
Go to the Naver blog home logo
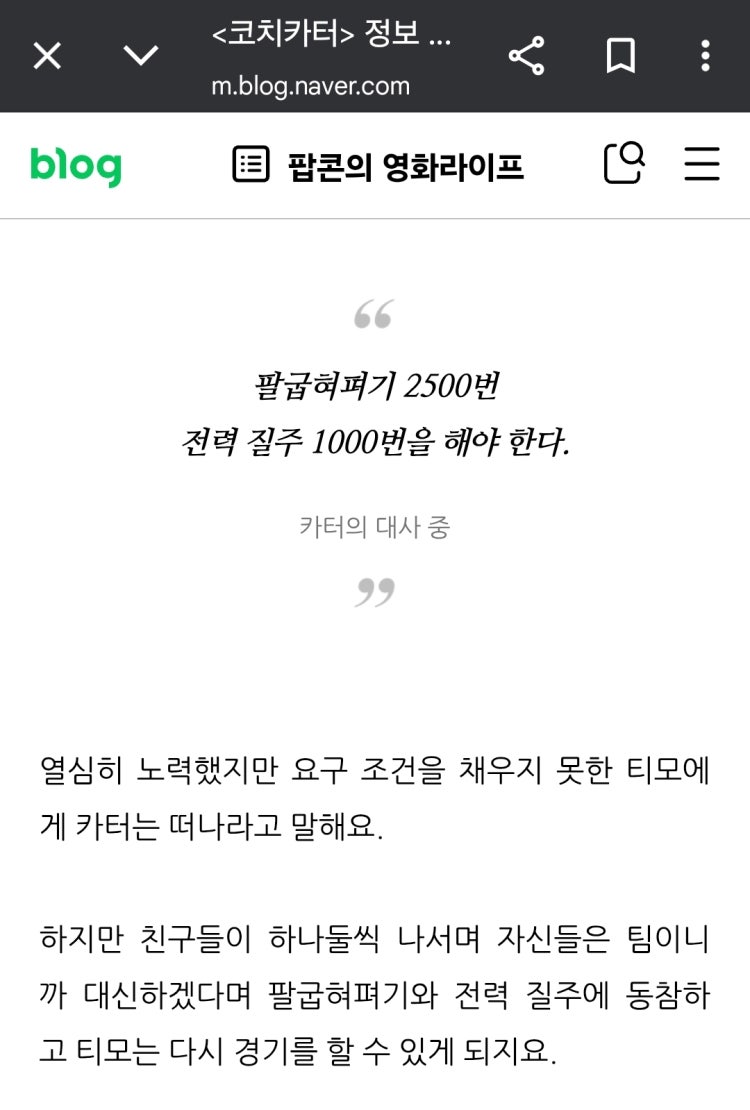click(76, 165)
